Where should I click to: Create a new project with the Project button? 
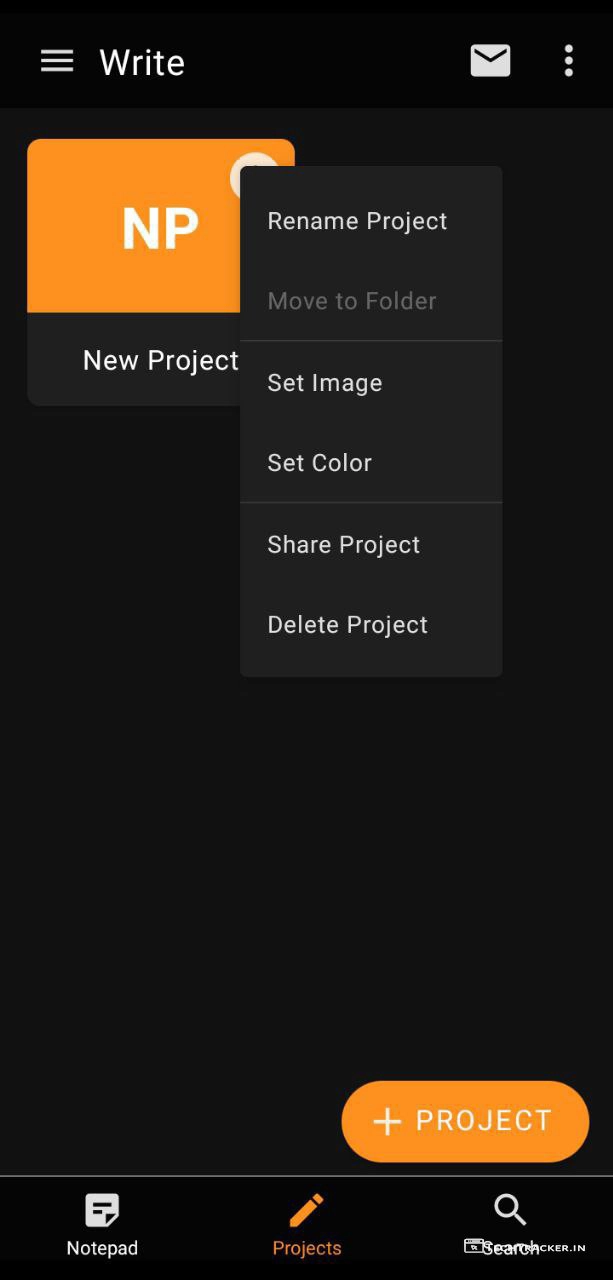[x=465, y=1121]
